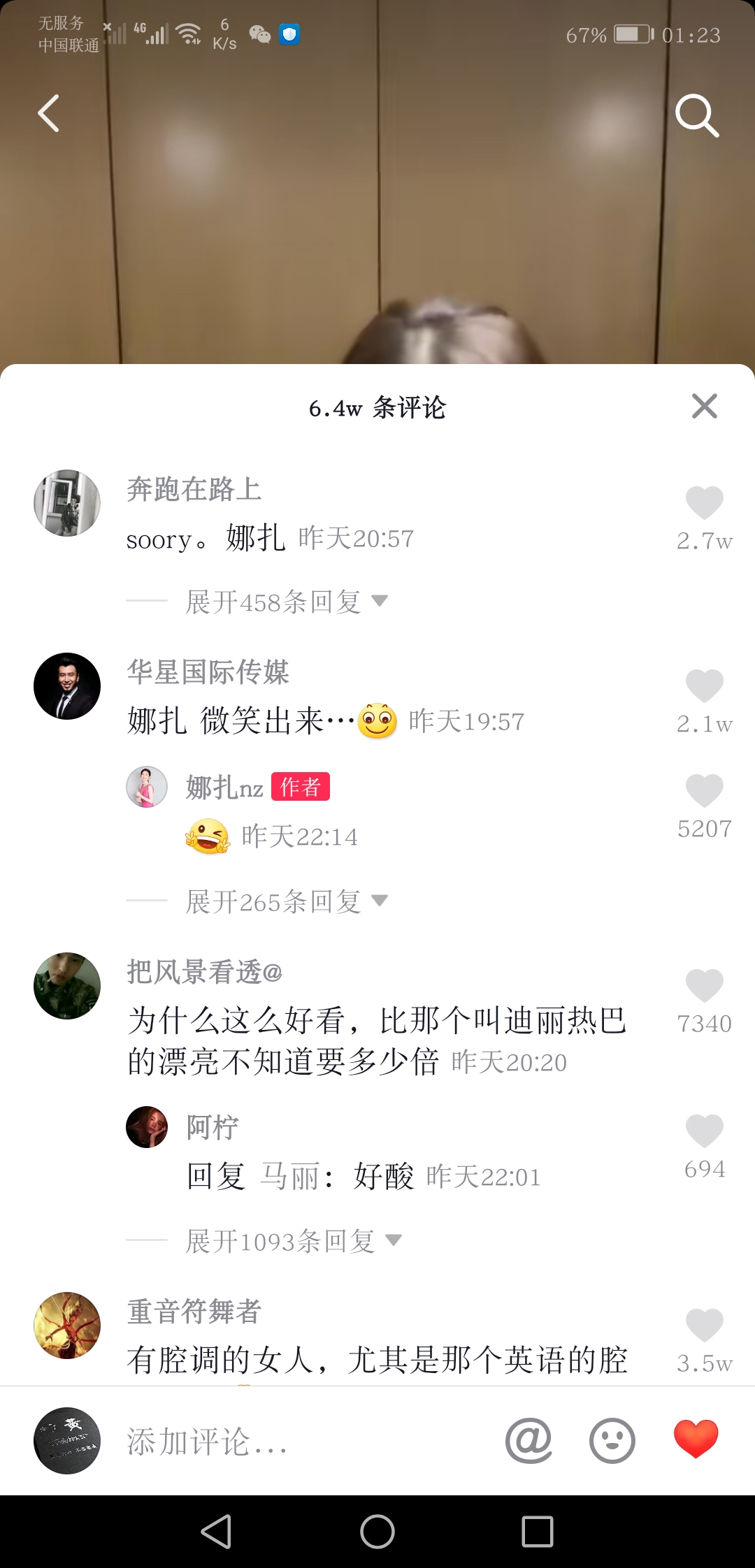The height and width of the screenshot is (1568, 755).
Task: Go back using the top-left arrow
Action: tap(48, 113)
